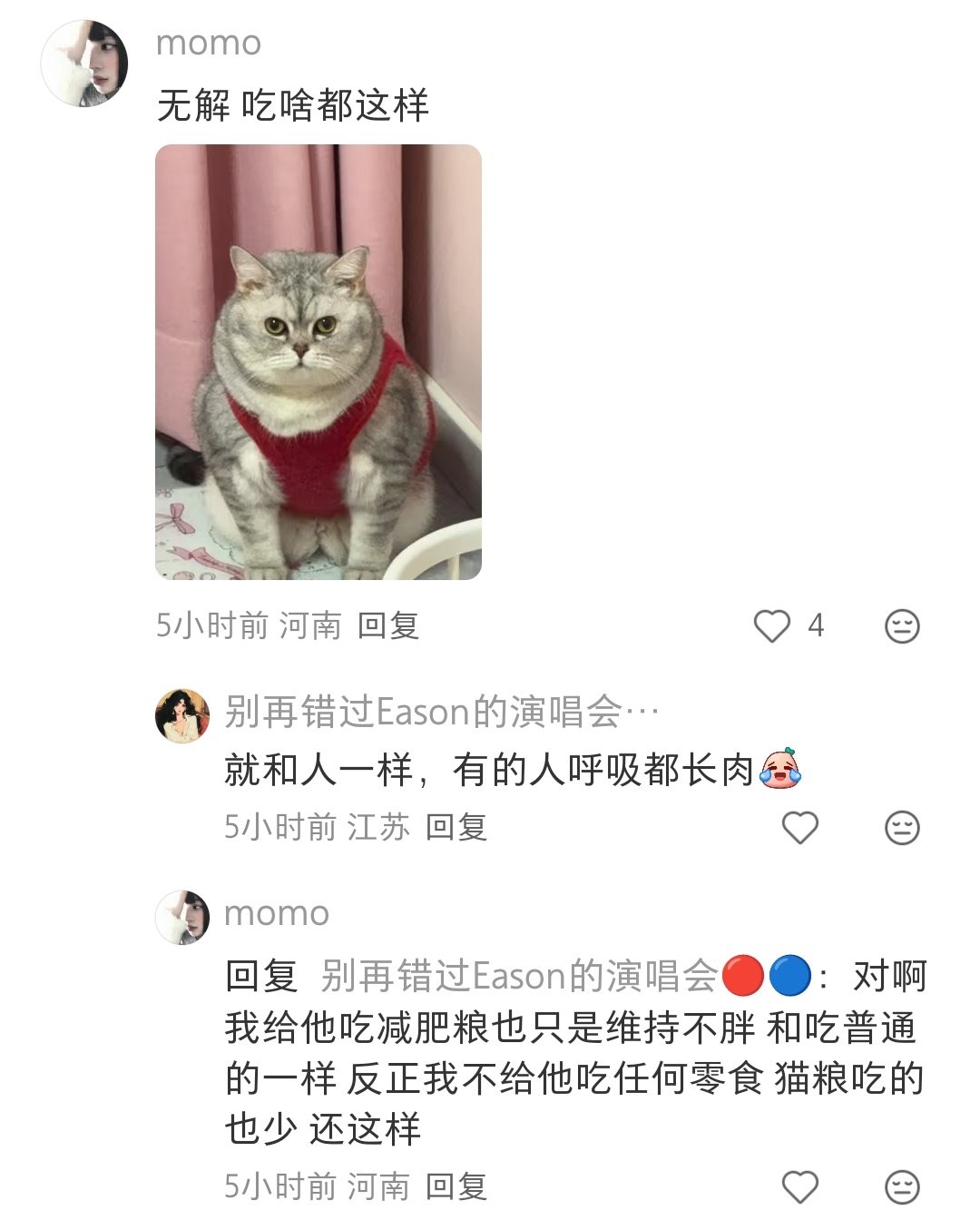Open avatar of 别再错过Eason的演唱会 user
Screen dimensions: 980x1220
pyautogui.click(x=182, y=716)
